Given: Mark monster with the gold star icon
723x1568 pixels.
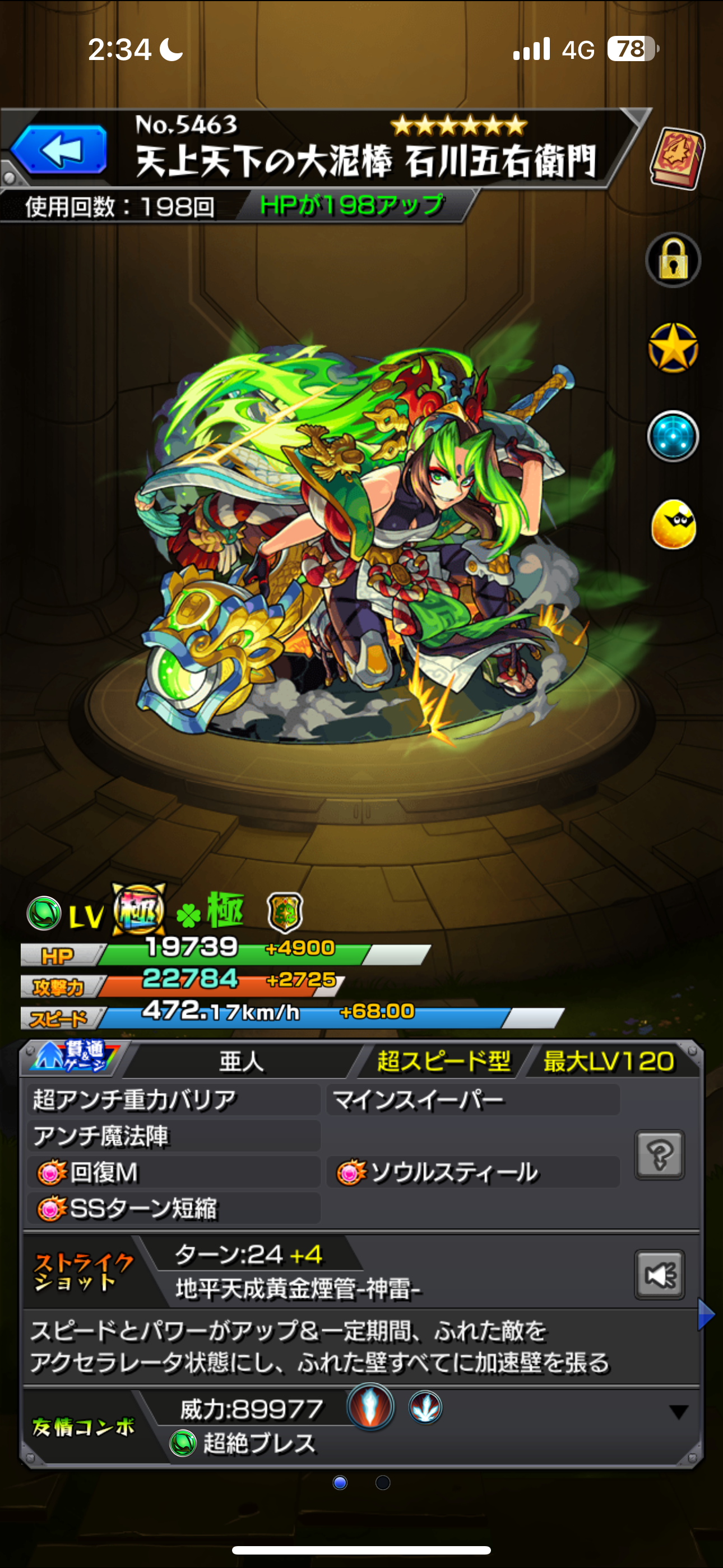Looking at the screenshot, I should tap(673, 348).
